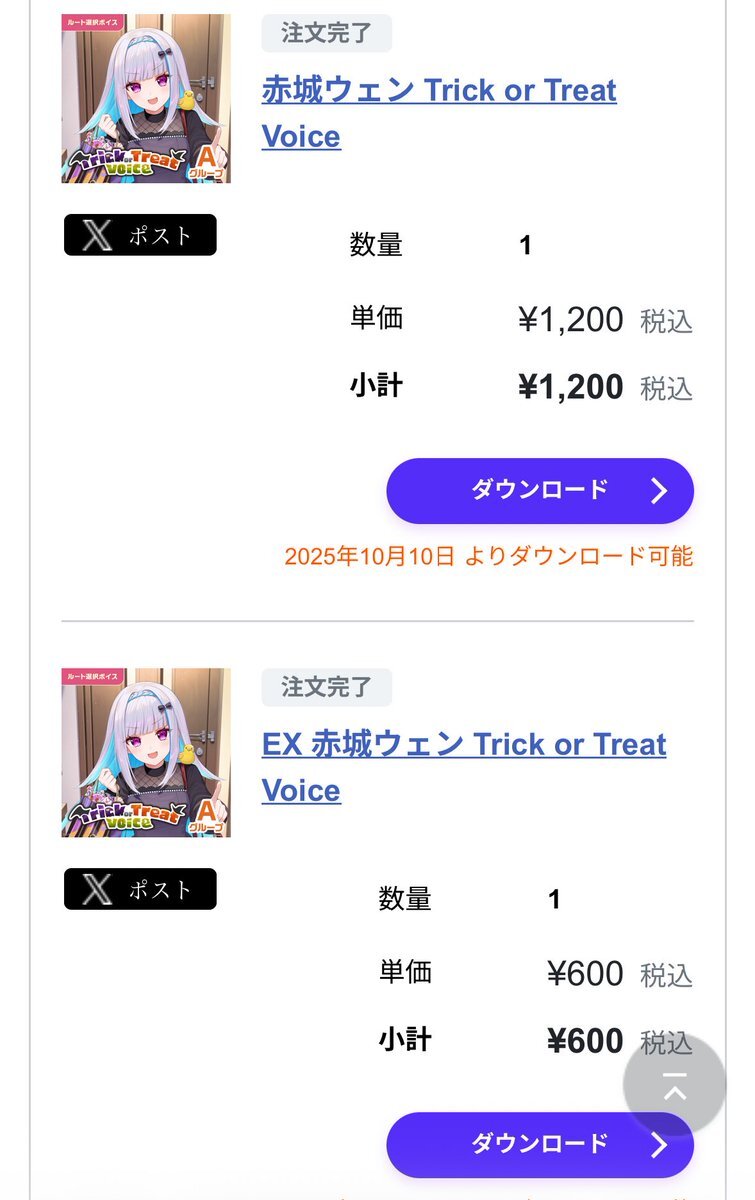755x1200 pixels.
Task: Tap the EX voice product thumbnail
Action: coord(146,752)
